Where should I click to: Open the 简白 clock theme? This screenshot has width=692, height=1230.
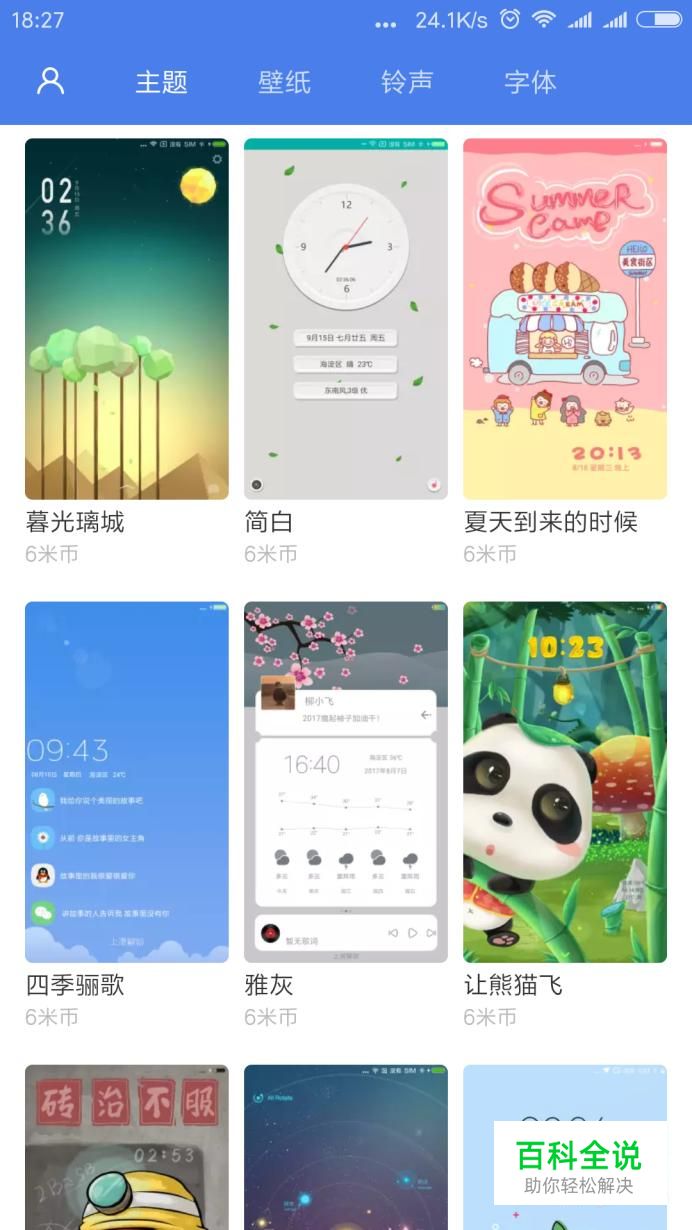pos(346,319)
